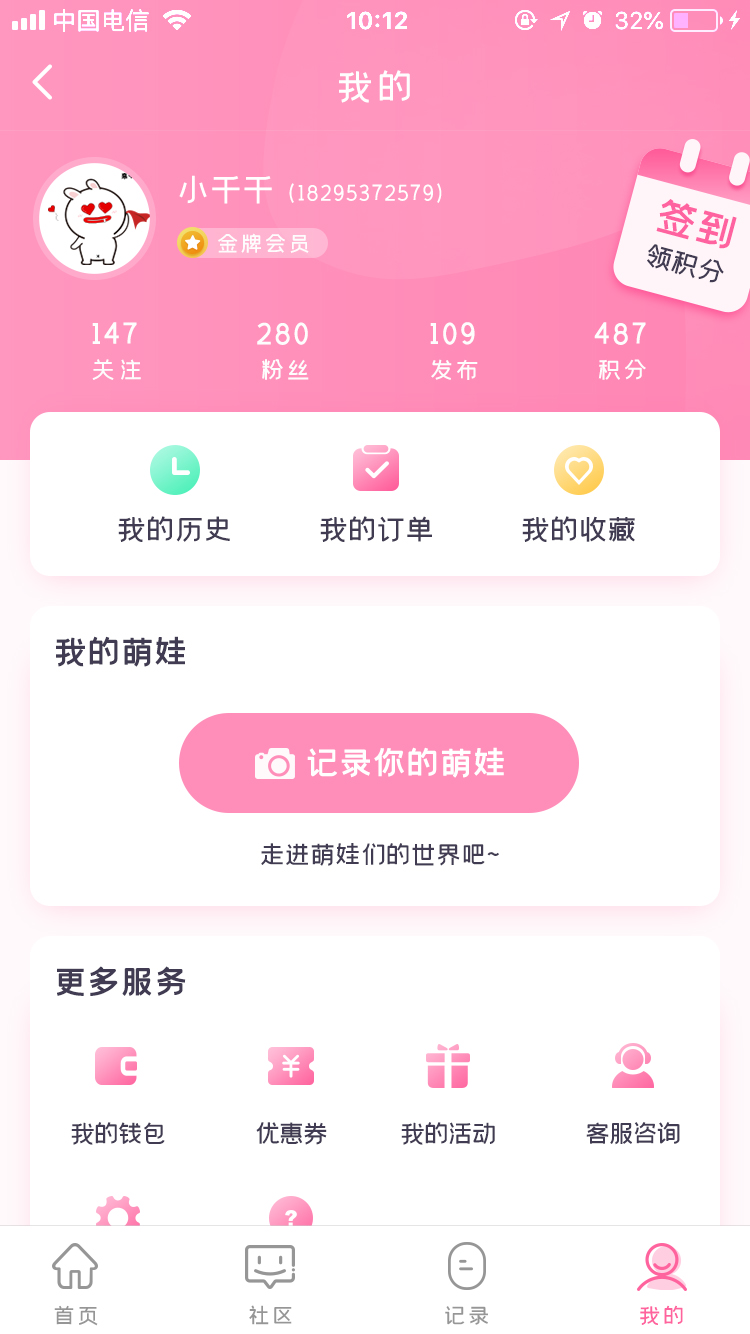Open 我的收藏

(578, 494)
